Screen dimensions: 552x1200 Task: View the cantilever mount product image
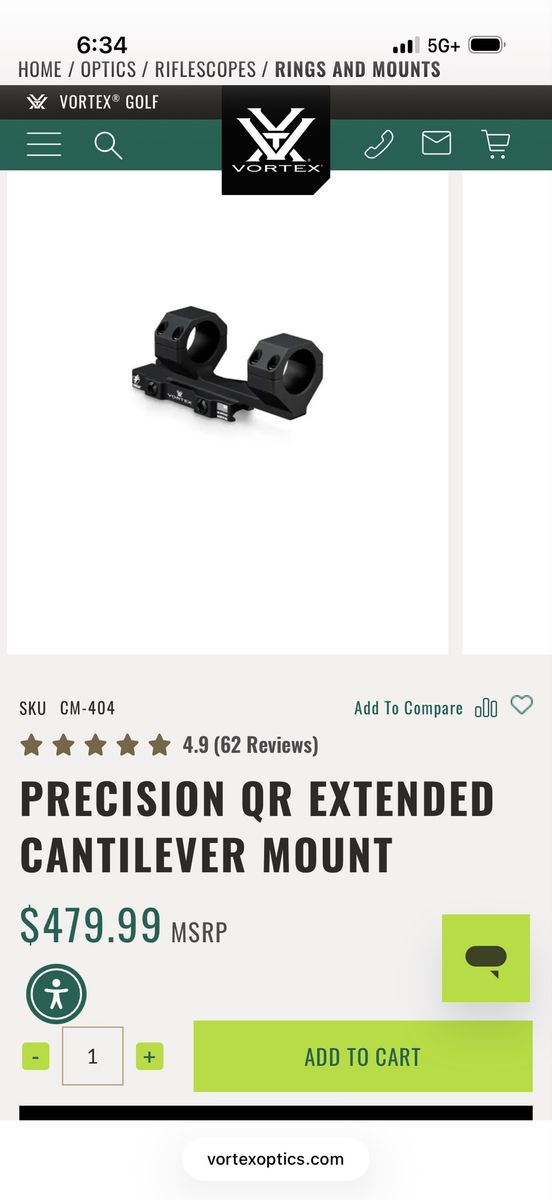(x=228, y=365)
